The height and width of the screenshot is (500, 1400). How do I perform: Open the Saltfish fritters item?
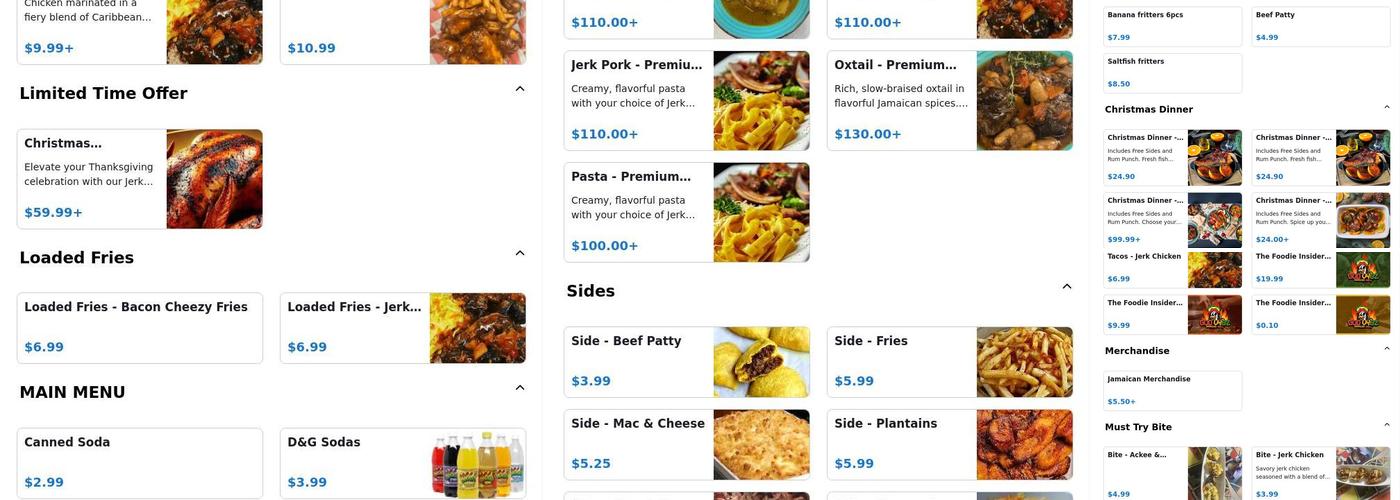tap(1172, 73)
